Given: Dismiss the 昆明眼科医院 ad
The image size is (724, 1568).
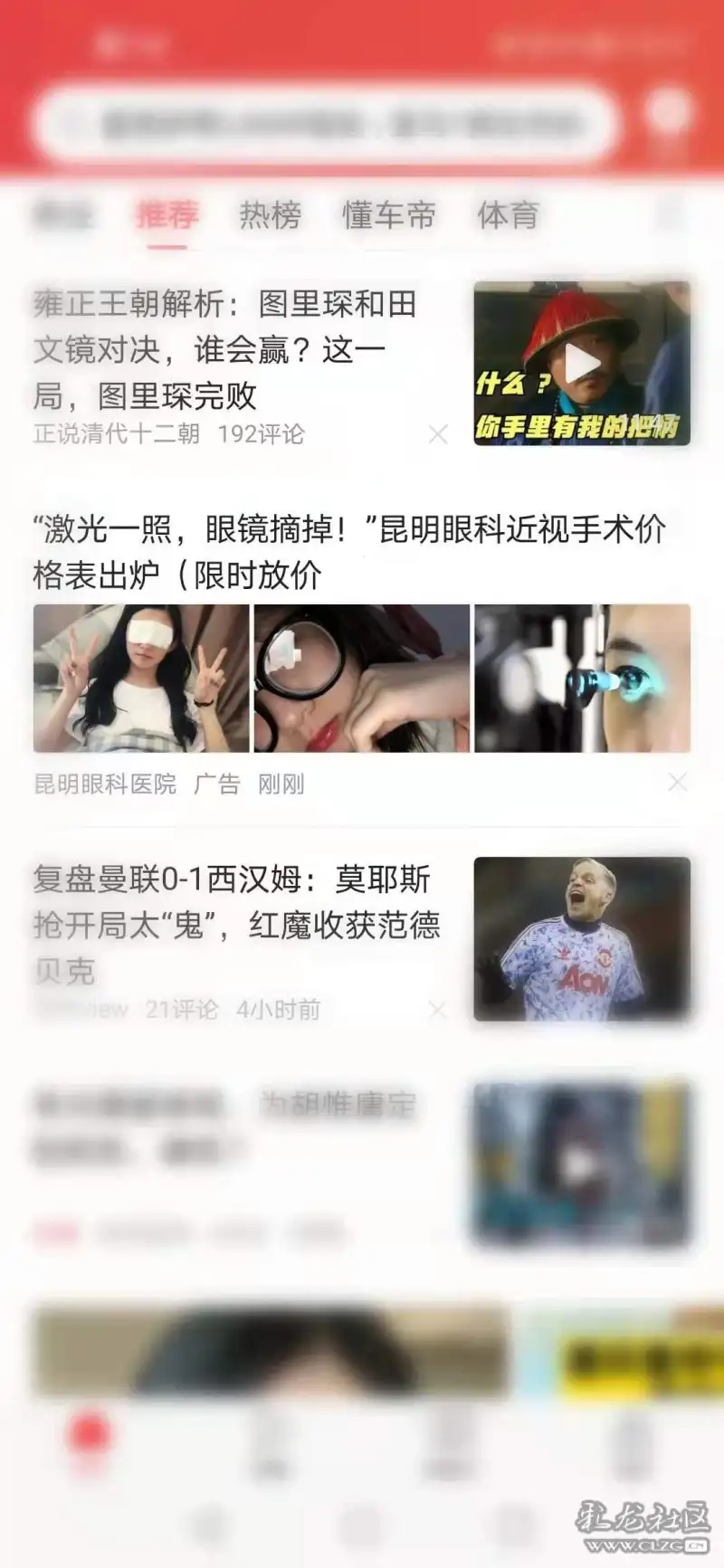Looking at the screenshot, I should click(677, 783).
